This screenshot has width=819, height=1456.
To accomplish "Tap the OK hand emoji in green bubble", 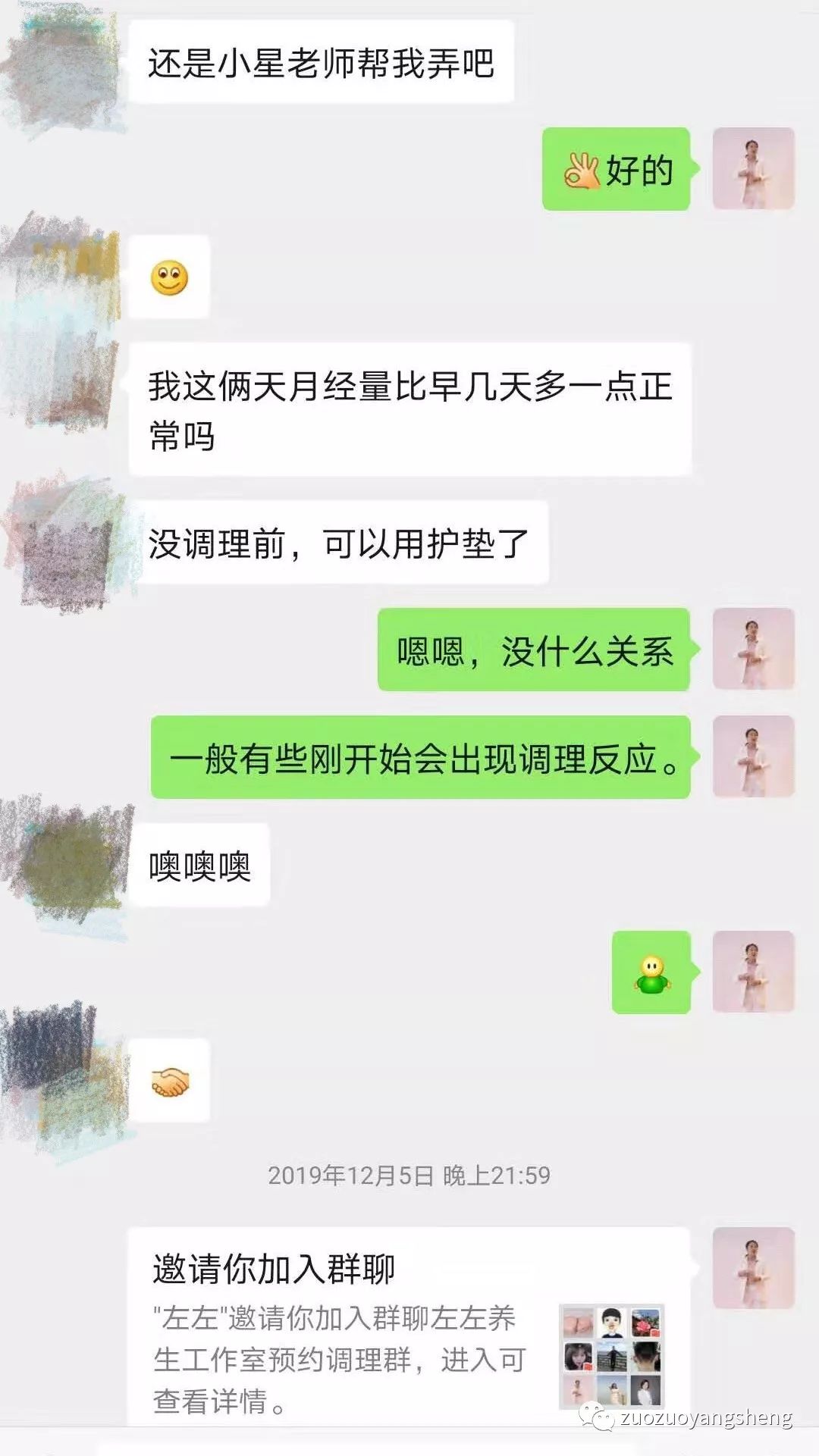I will tap(582, 171).
